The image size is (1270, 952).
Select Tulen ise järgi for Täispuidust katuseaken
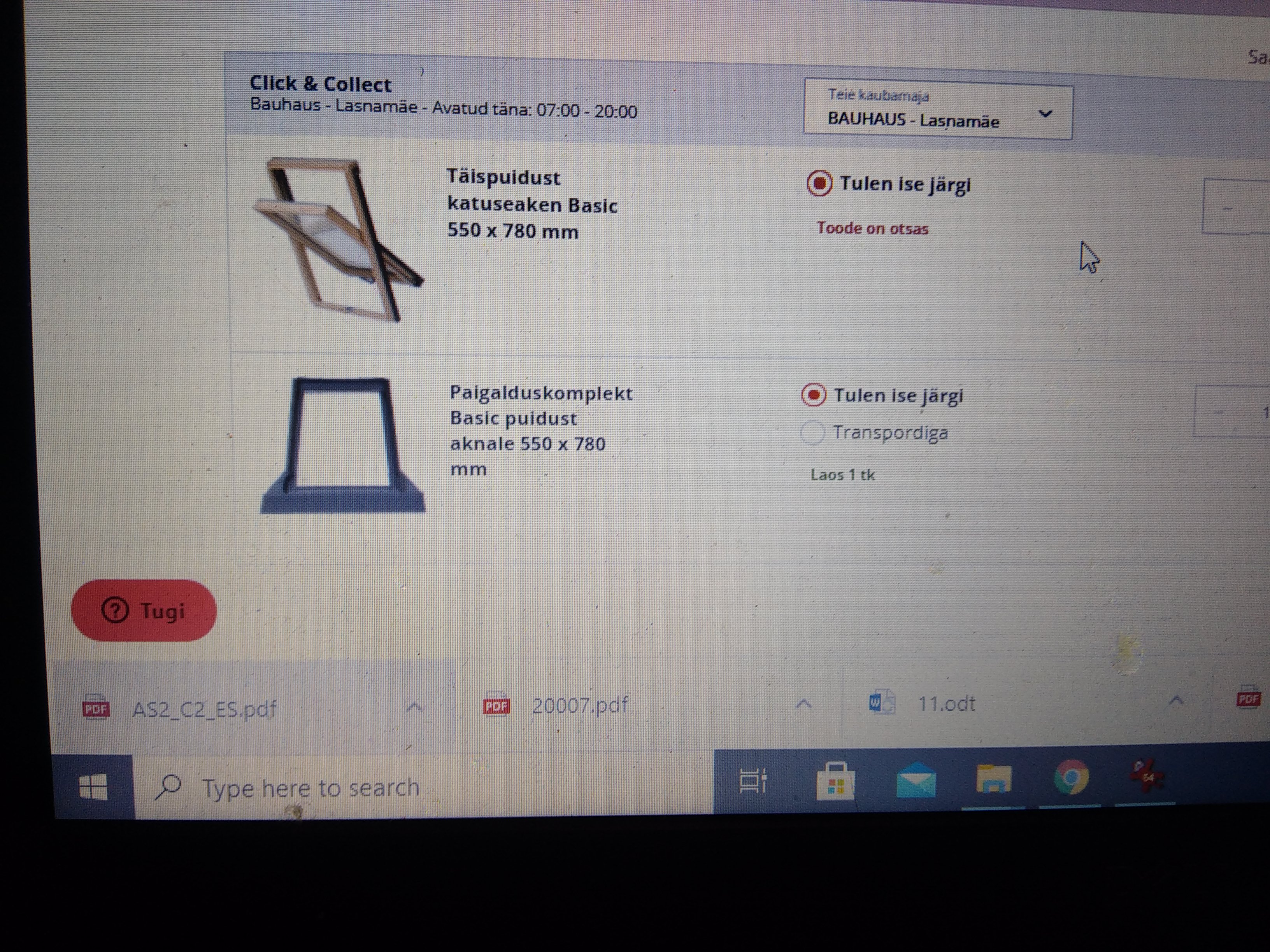pyautogui.click(x=819, y=184)
